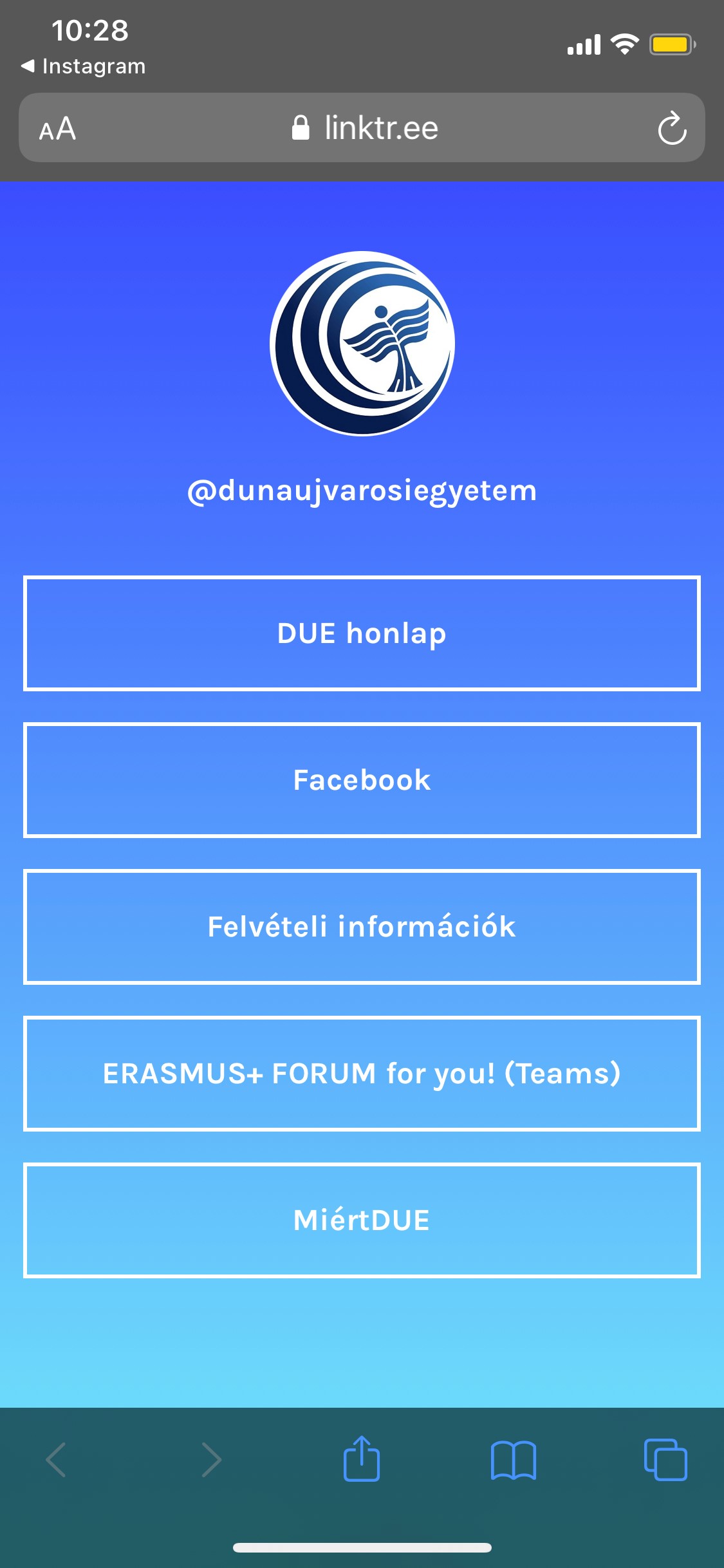Share this page
The image size is (724, 1568).
coord(362,1459)
